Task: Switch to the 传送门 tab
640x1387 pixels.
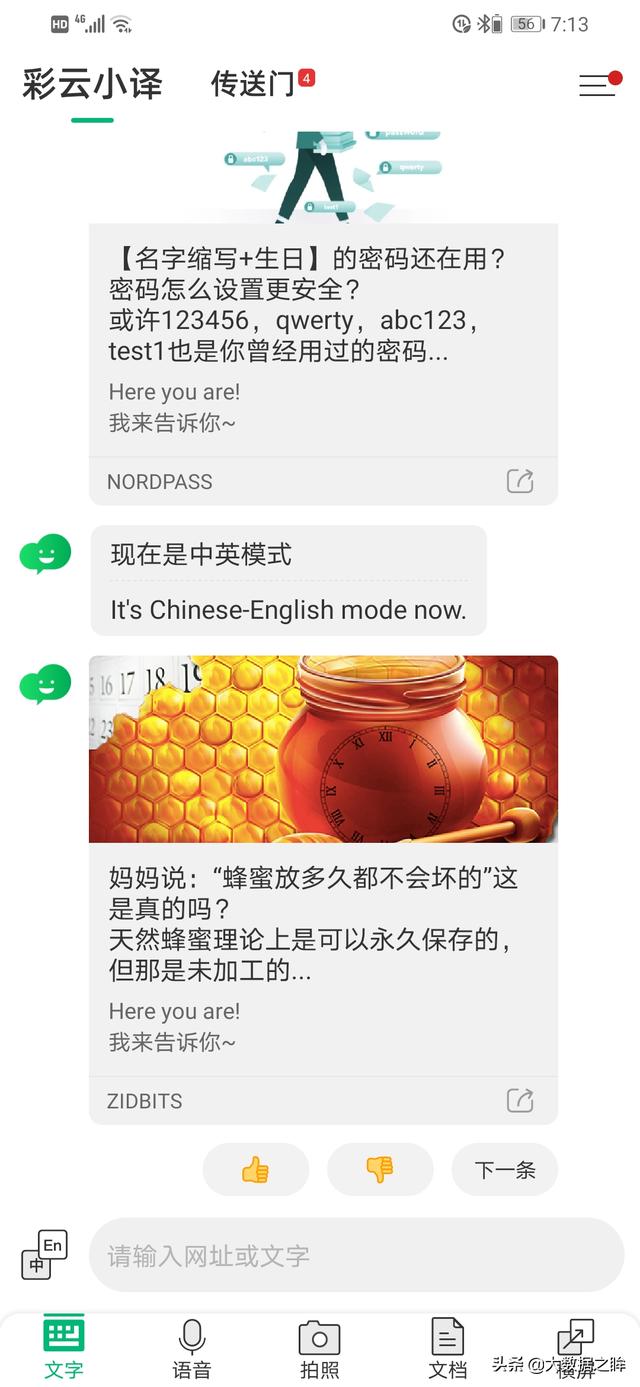Action: tap(253, 85)
